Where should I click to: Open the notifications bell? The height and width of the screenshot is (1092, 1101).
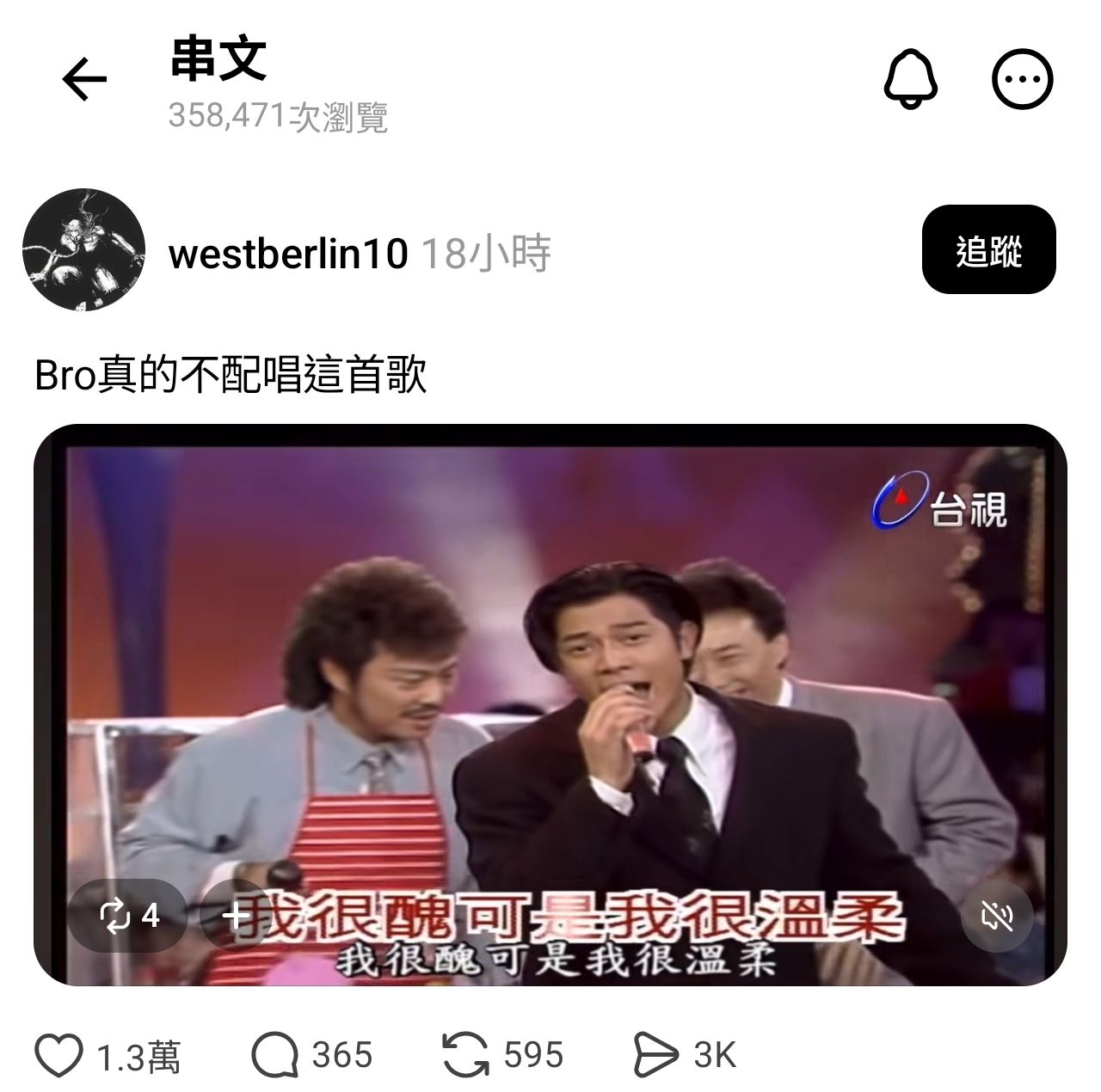click(911, 79)
